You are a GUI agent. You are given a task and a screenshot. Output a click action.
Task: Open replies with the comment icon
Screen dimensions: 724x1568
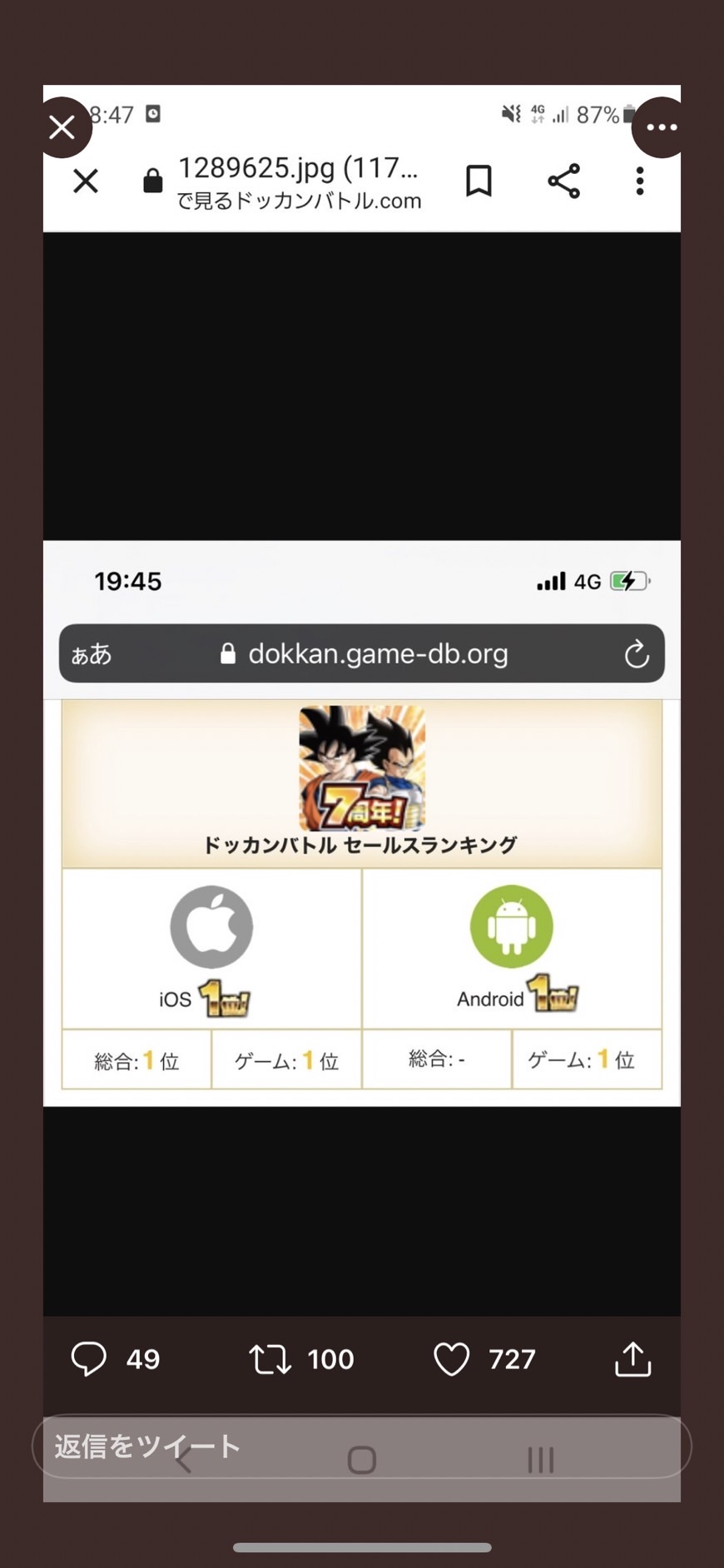click(89, 1359)
